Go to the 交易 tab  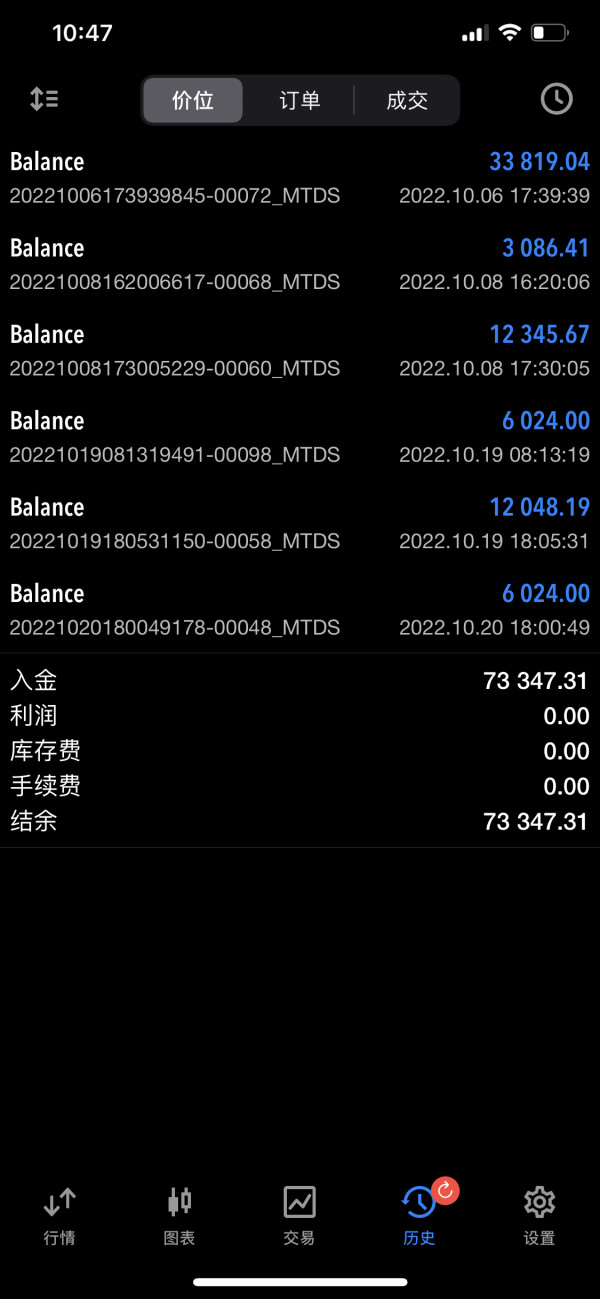(x=299, y=1215)
